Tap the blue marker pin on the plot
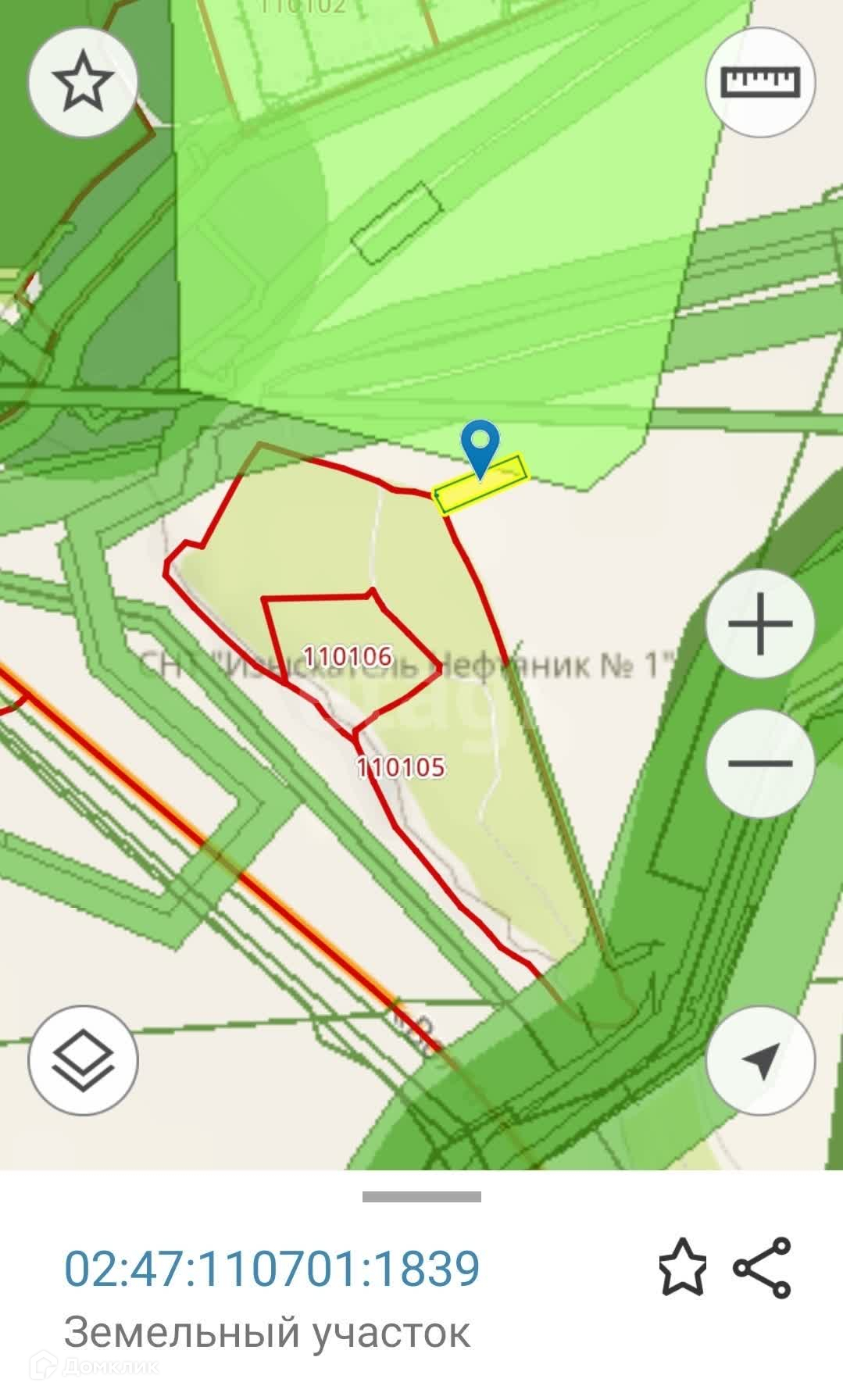 tap(480, 447)
